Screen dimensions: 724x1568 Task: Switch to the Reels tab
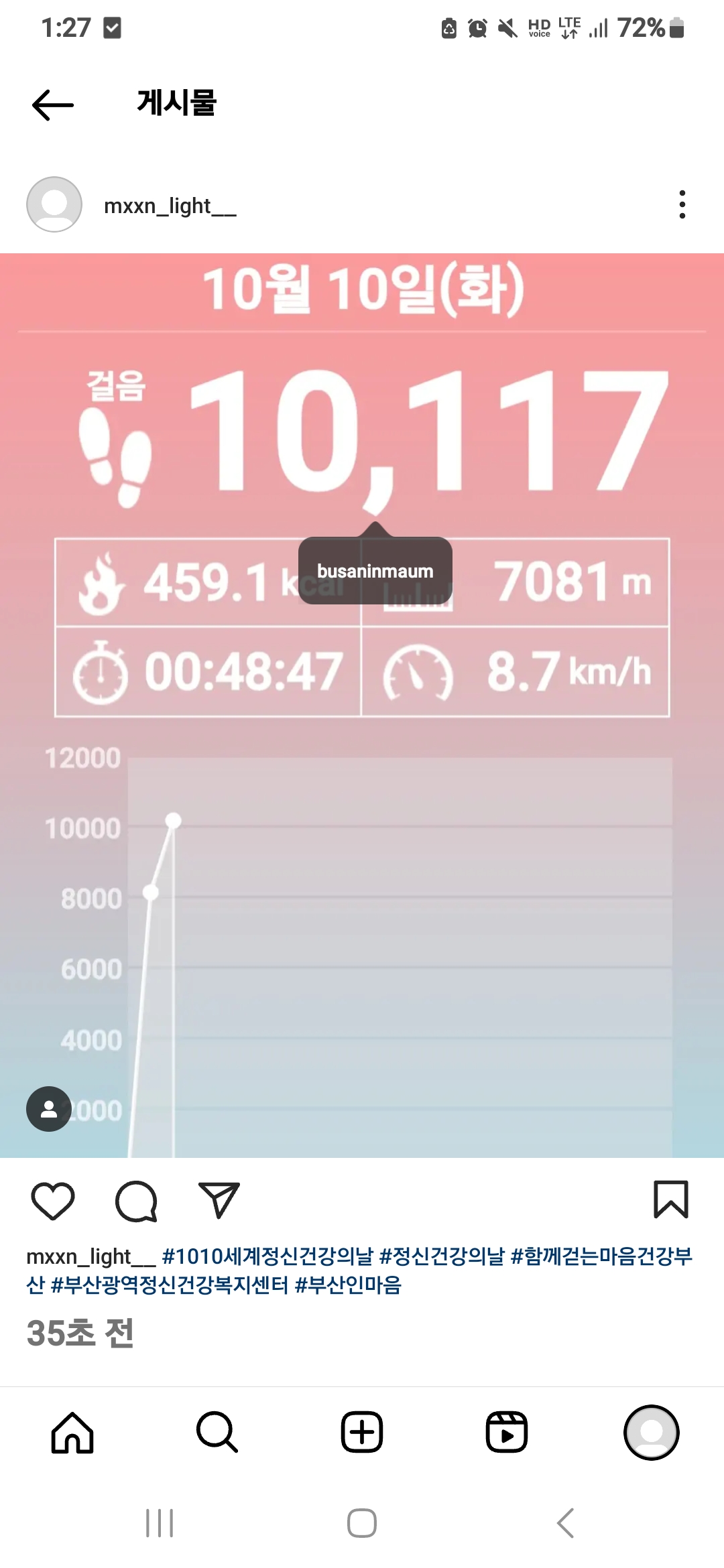507,1433
